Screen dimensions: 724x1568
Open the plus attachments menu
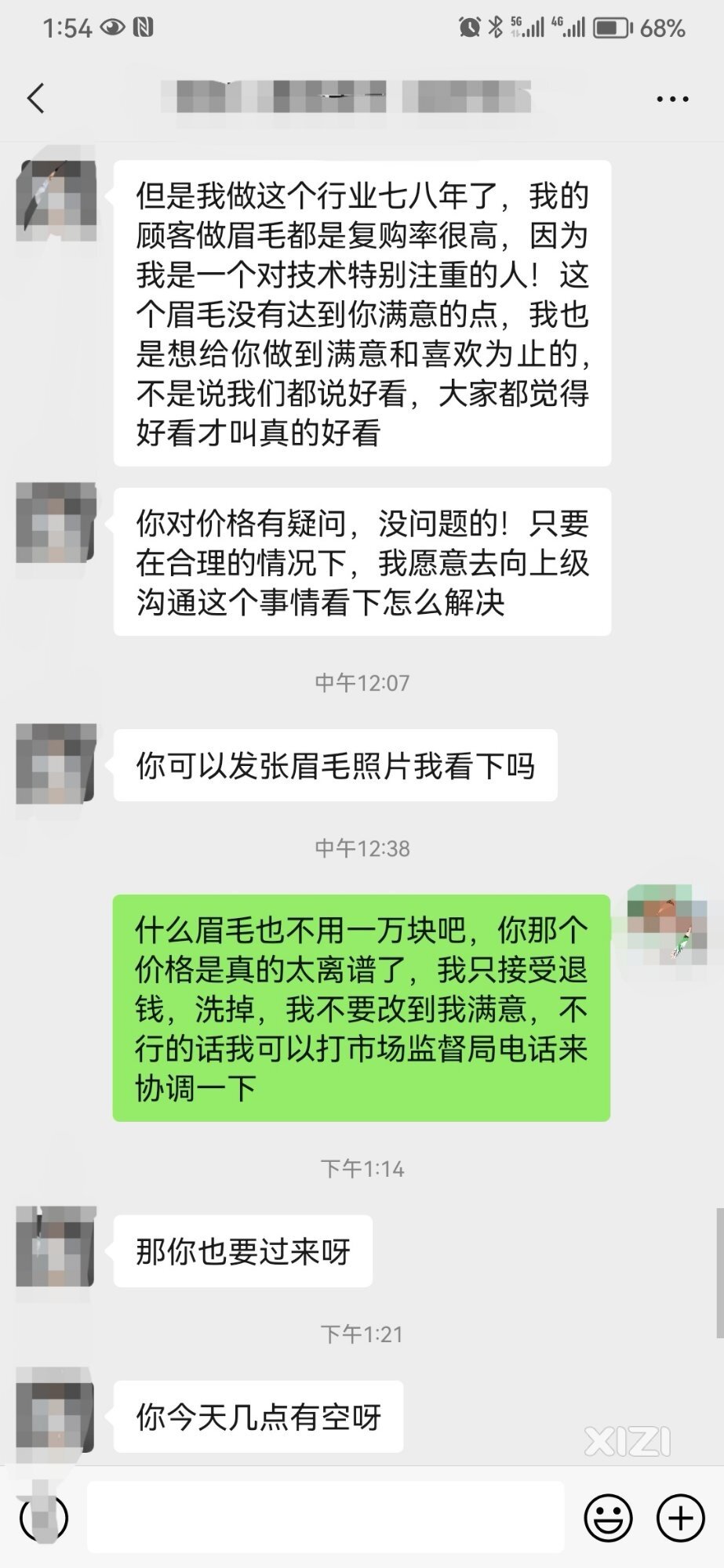click(x=680, y=1518)
